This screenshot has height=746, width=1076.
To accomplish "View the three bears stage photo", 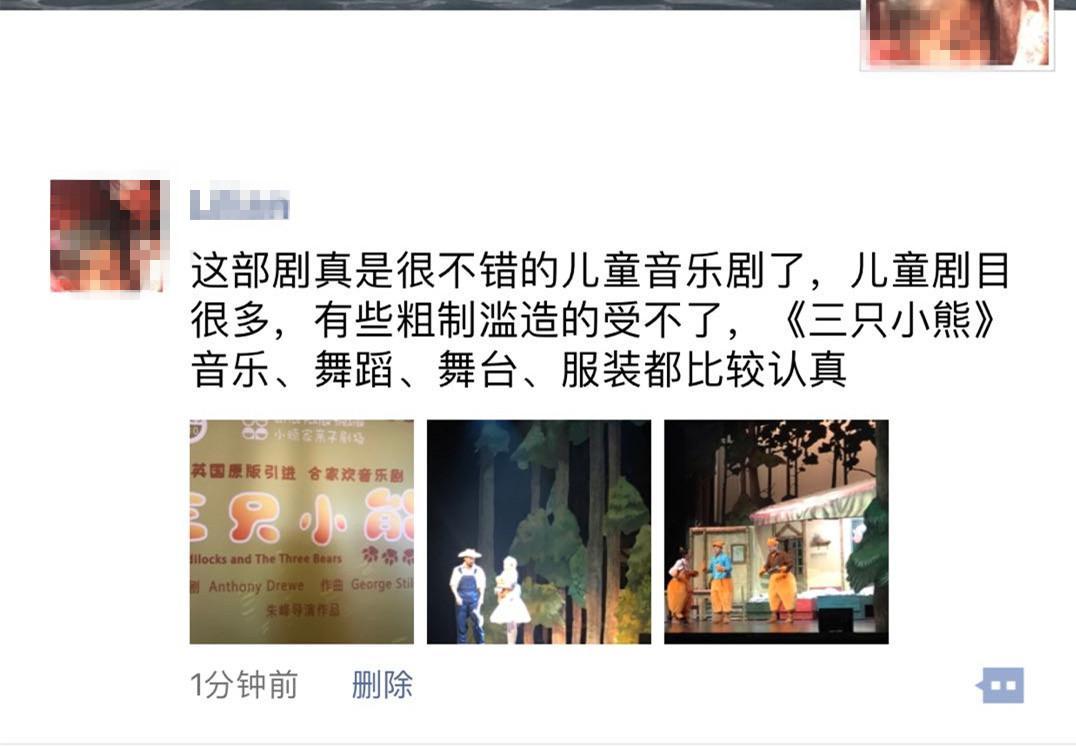I will (x=775, y=531).
